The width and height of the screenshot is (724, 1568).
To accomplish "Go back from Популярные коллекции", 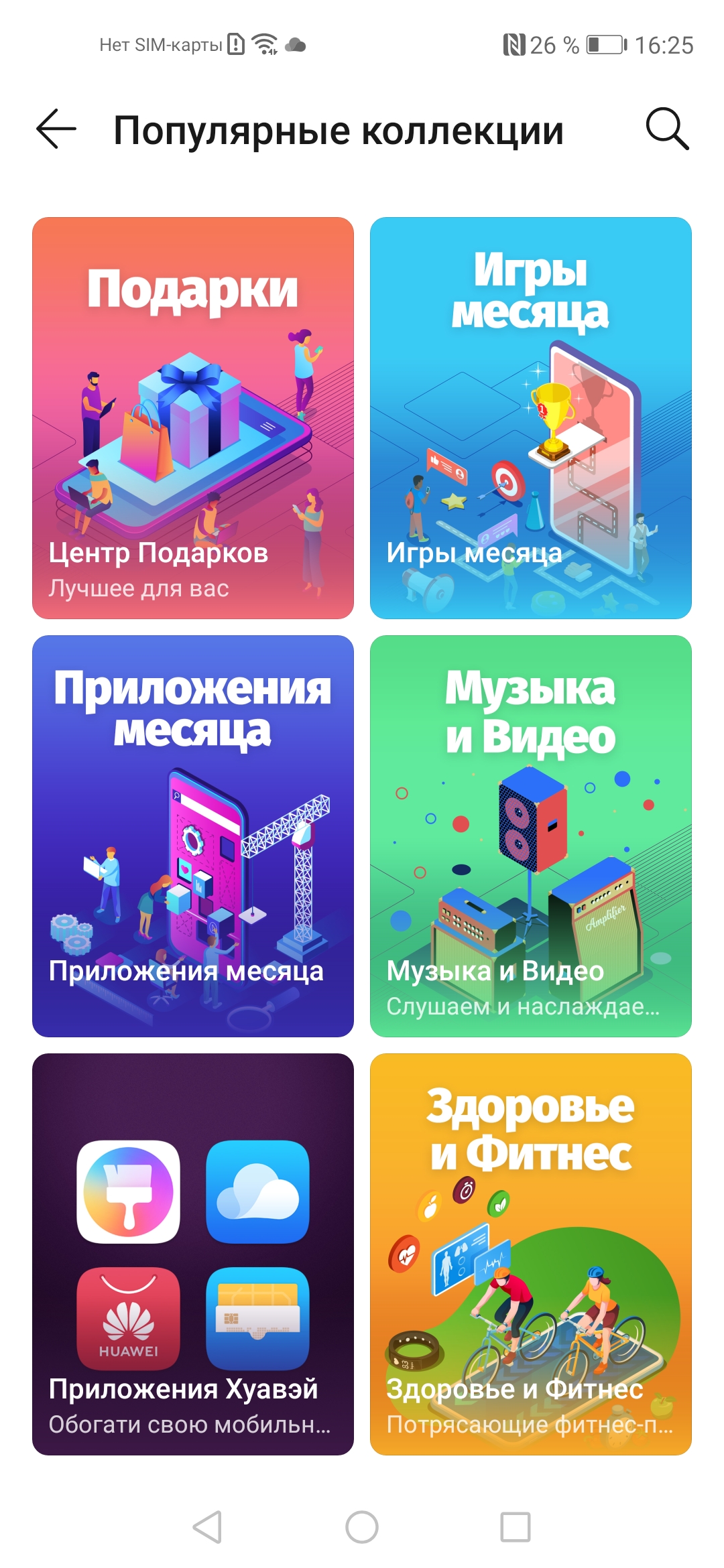I will click(x=56, y=129).
